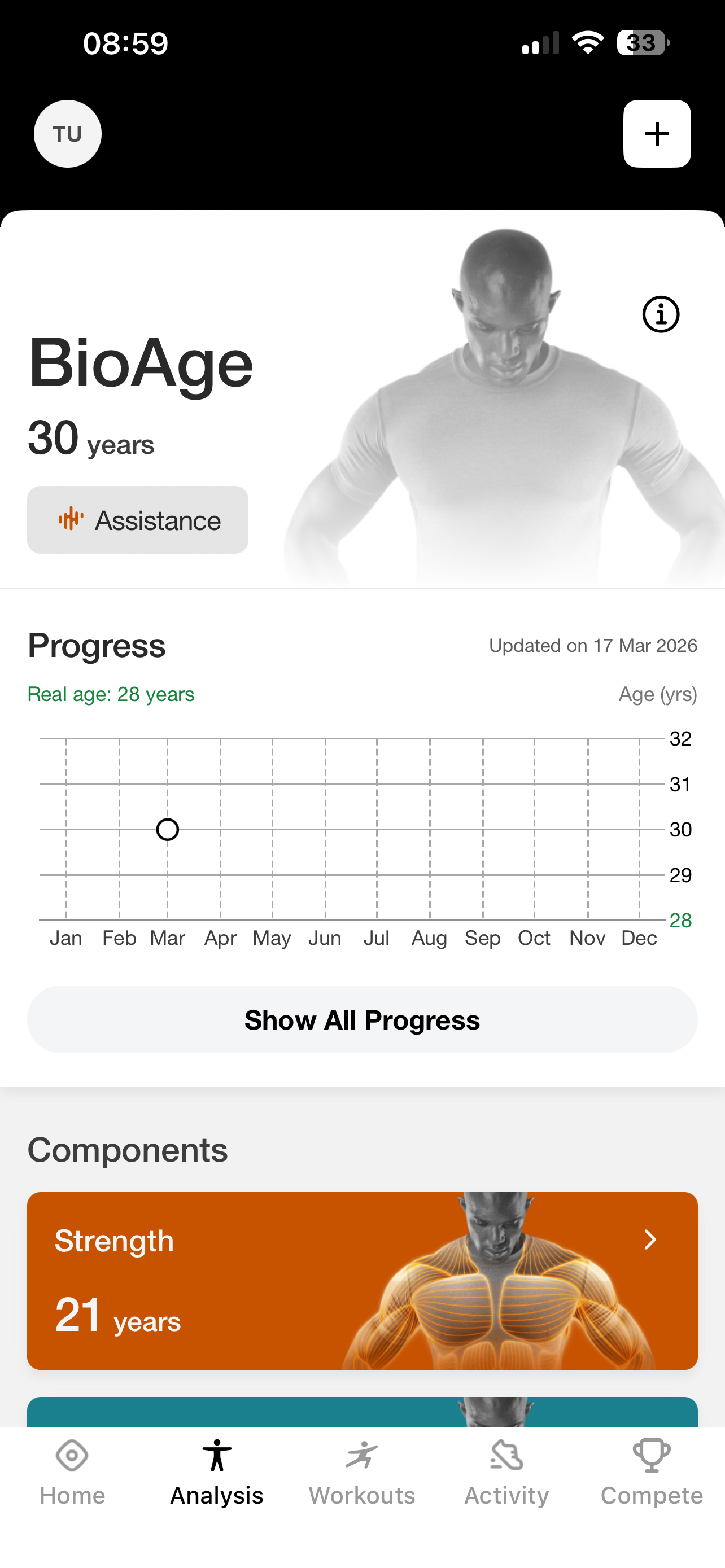Switch to the Workouts tab
Screen dimensions: 725x1568
(x=362, y=1473)
